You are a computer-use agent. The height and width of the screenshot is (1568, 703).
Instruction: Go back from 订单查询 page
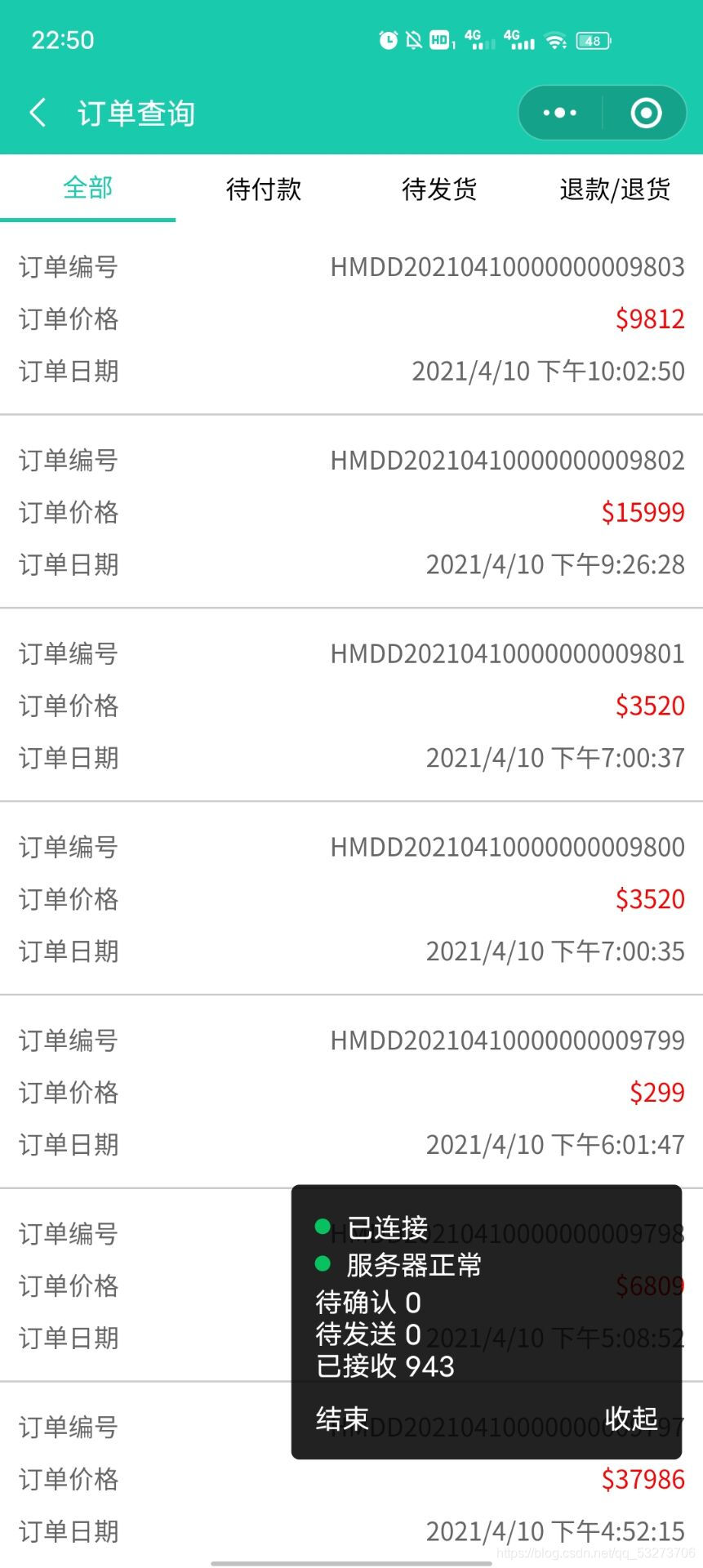point(38,113)
